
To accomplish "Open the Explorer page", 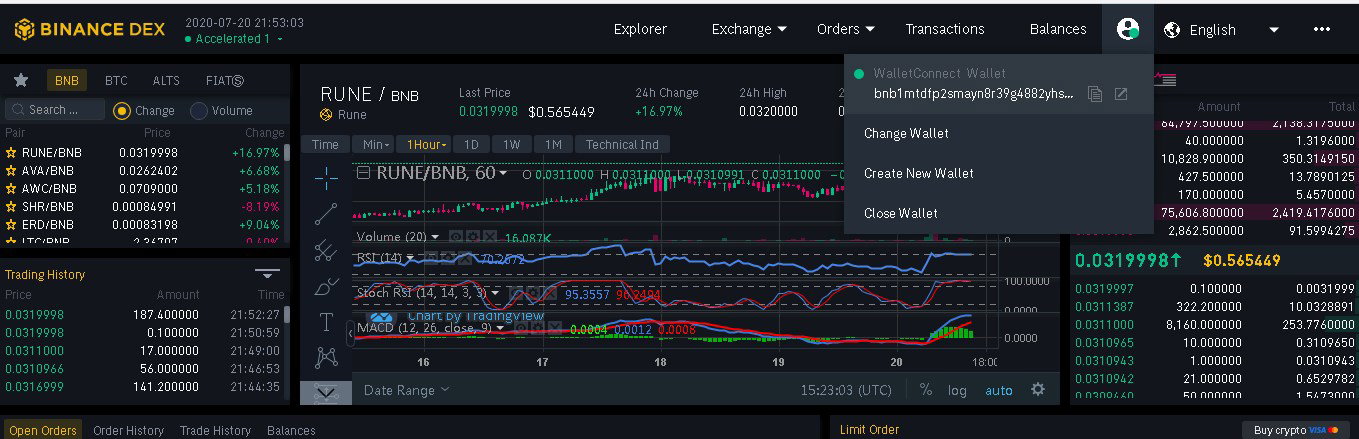I will (x=640, y=29).
